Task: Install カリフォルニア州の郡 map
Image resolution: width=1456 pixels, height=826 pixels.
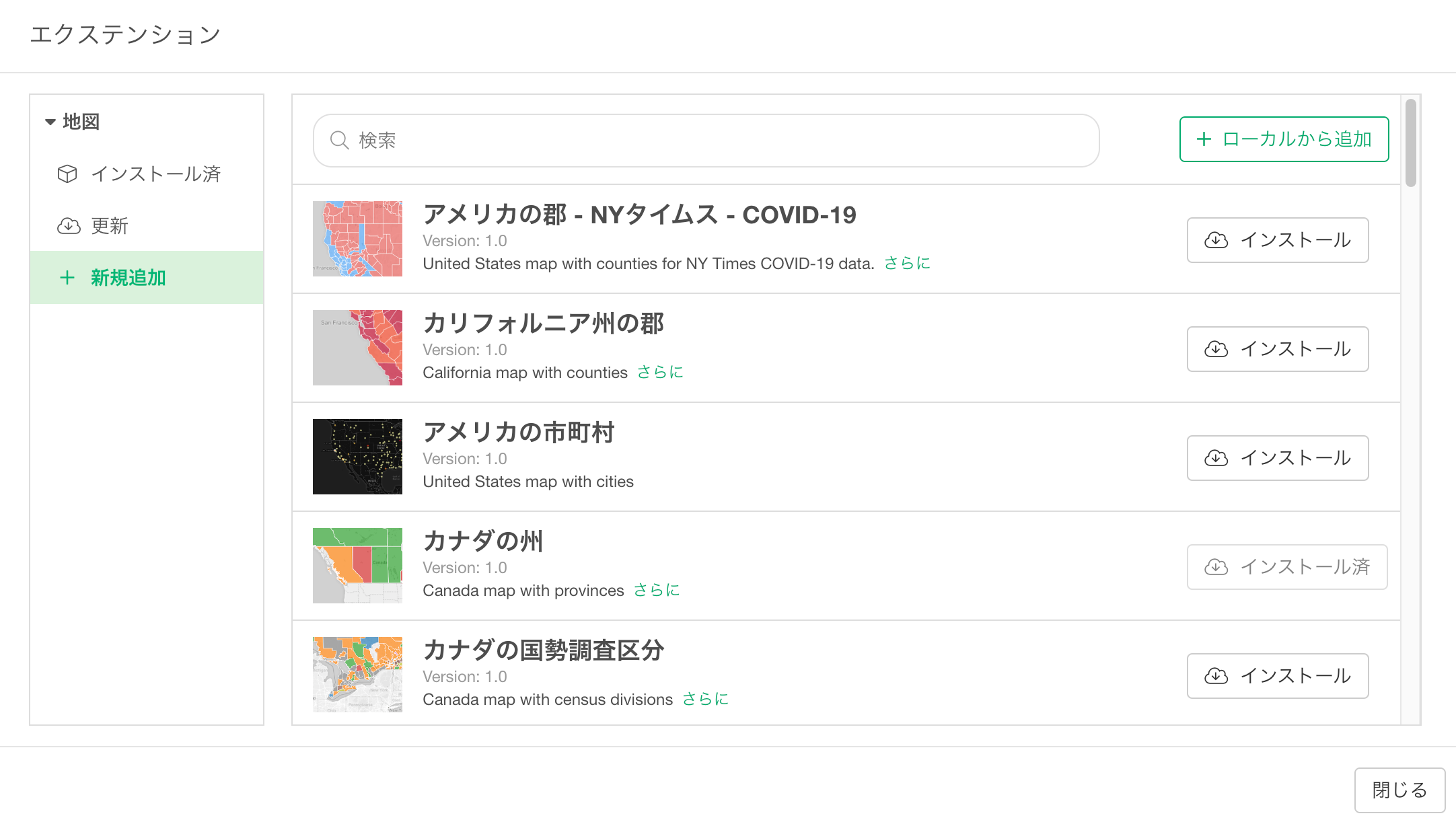Action: coord(1277,348)
